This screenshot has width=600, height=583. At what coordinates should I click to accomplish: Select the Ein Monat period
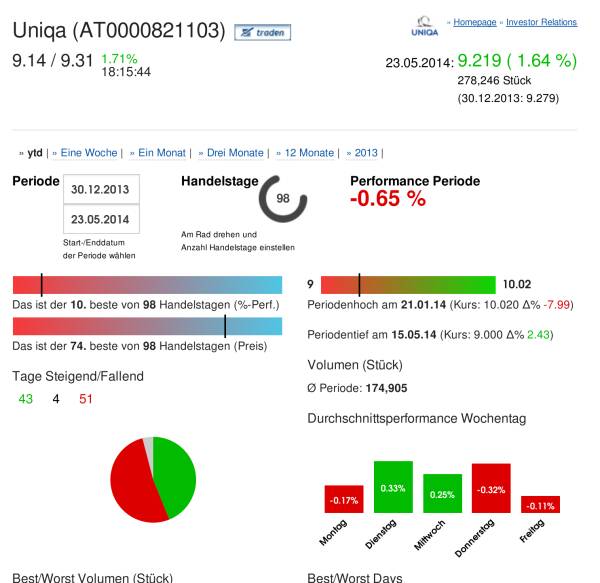point(161,153)
